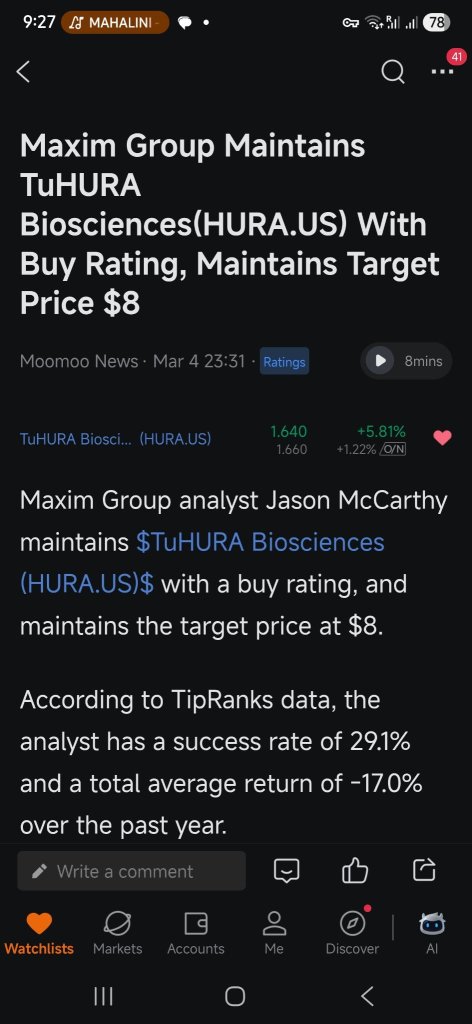The image size is (472, 1024).
Task: Like this article with the thumbs-up
Action: (355, 870)
